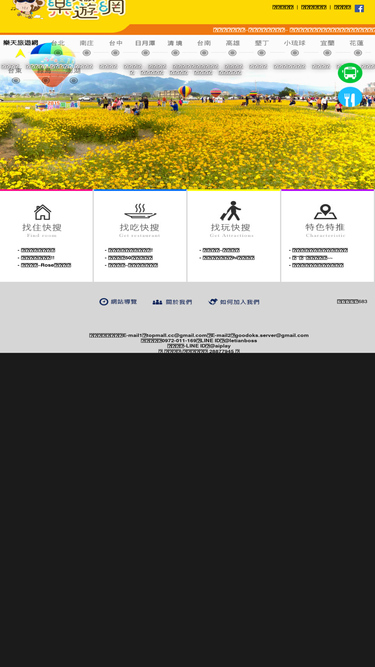
Task: Select the 台中 region
Action: tap(116, 43)
